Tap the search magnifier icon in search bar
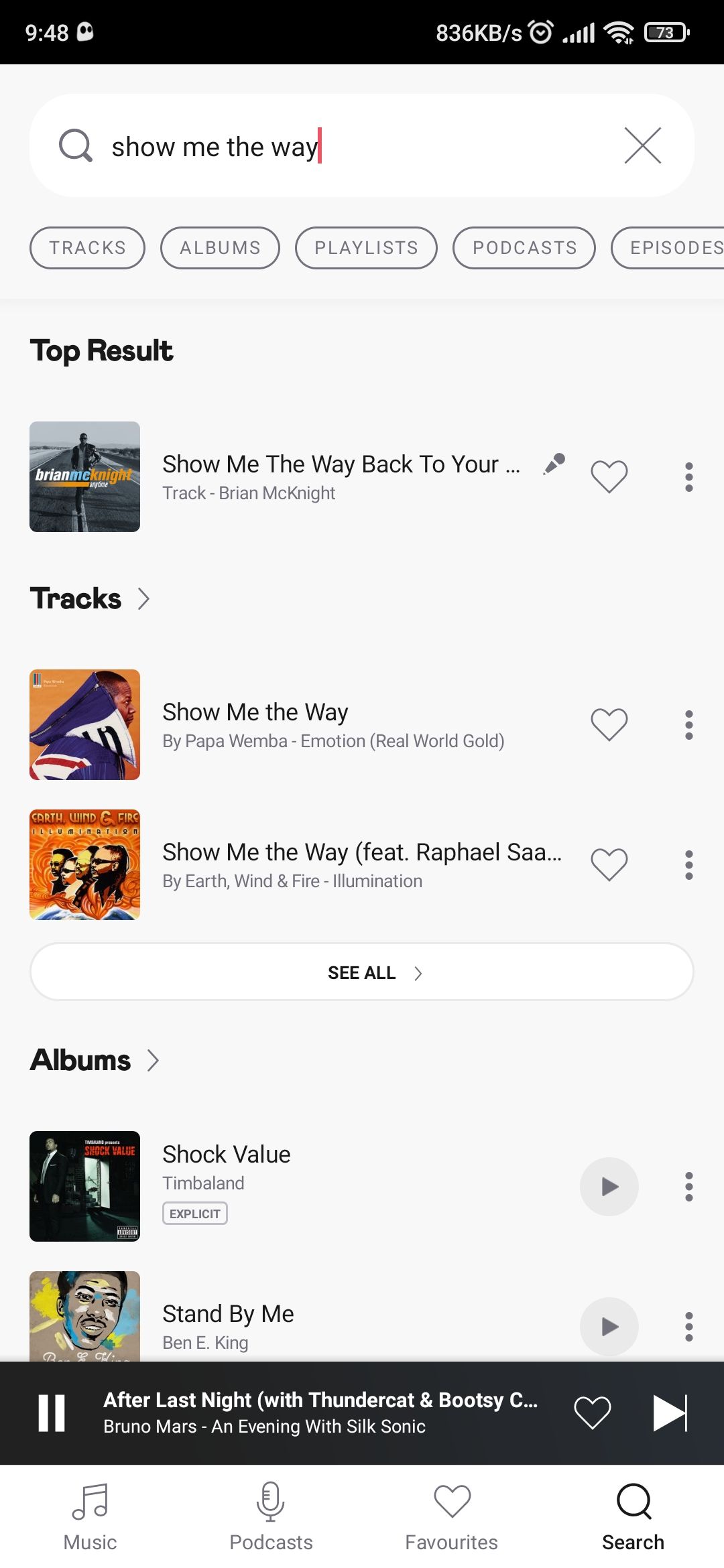The width and height of the screenshot is (724, 1568). (x=76, y=146)
